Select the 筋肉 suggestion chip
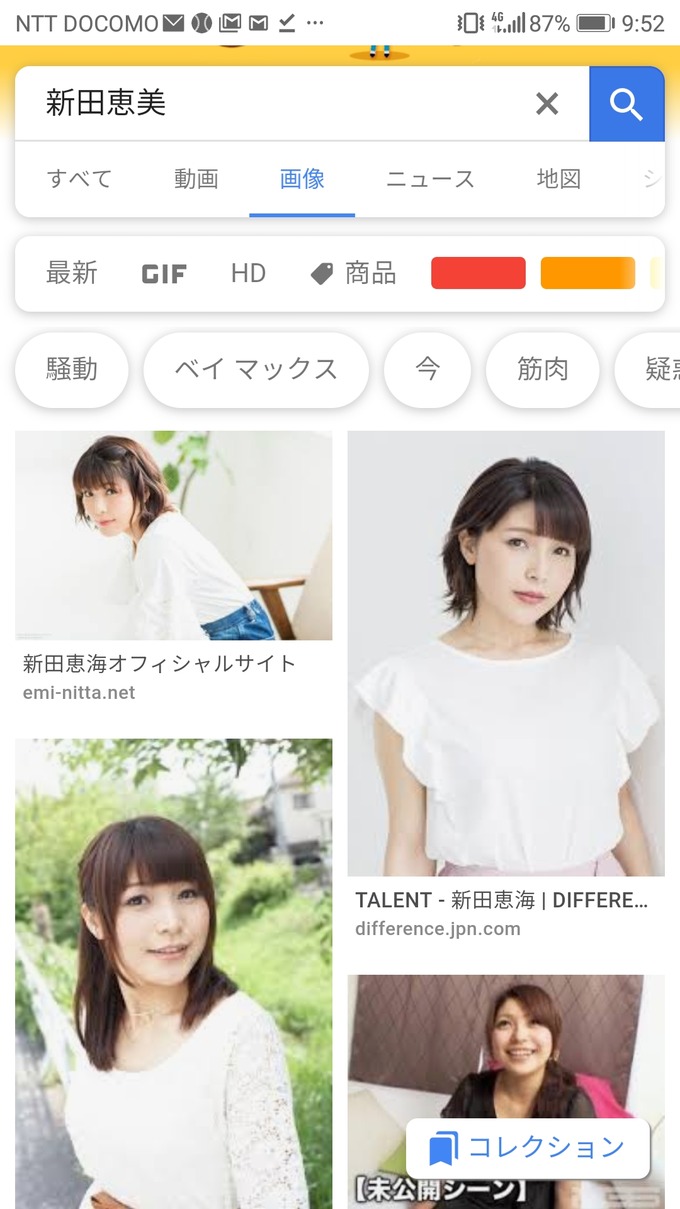 pyautogui.click(x=542, y=370)
